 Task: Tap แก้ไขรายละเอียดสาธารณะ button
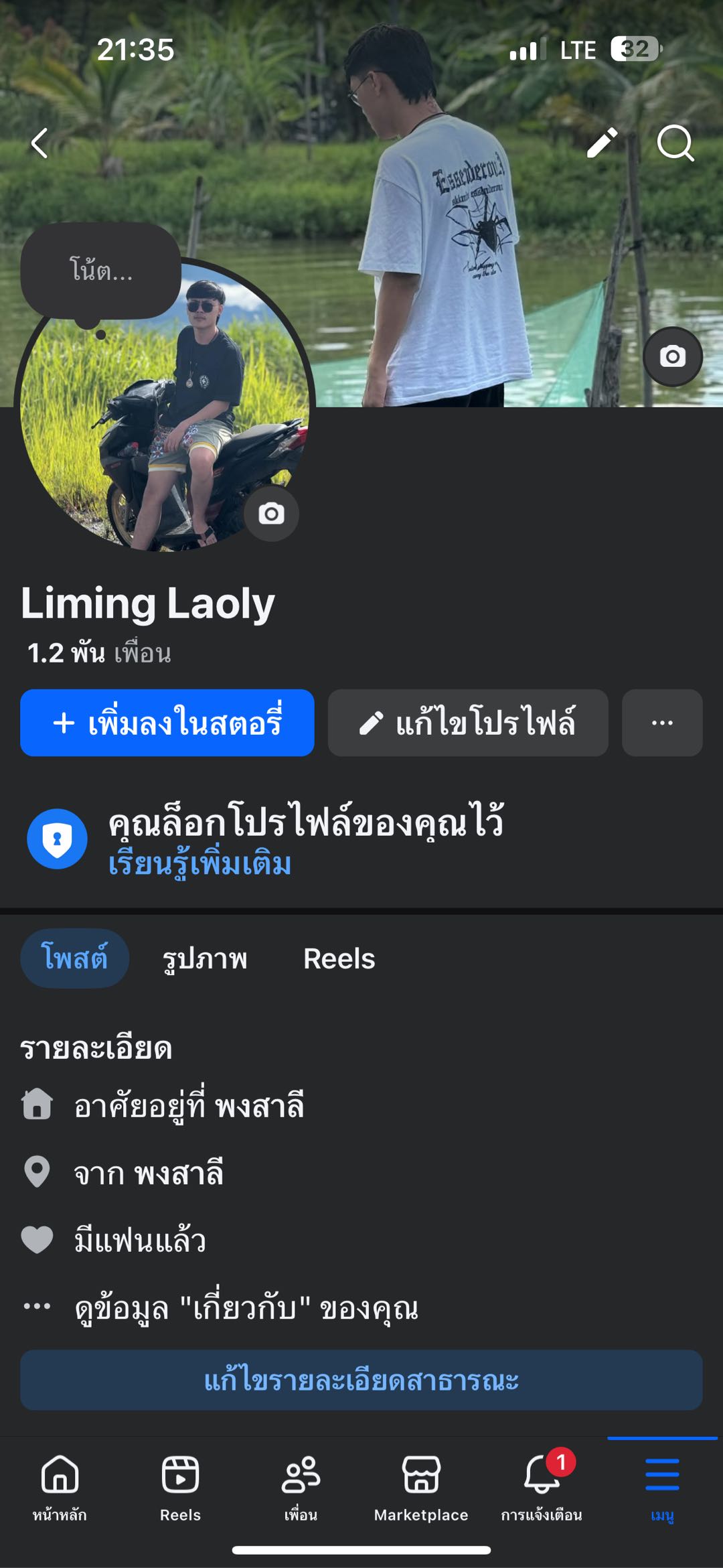[x=361, y=1380]
